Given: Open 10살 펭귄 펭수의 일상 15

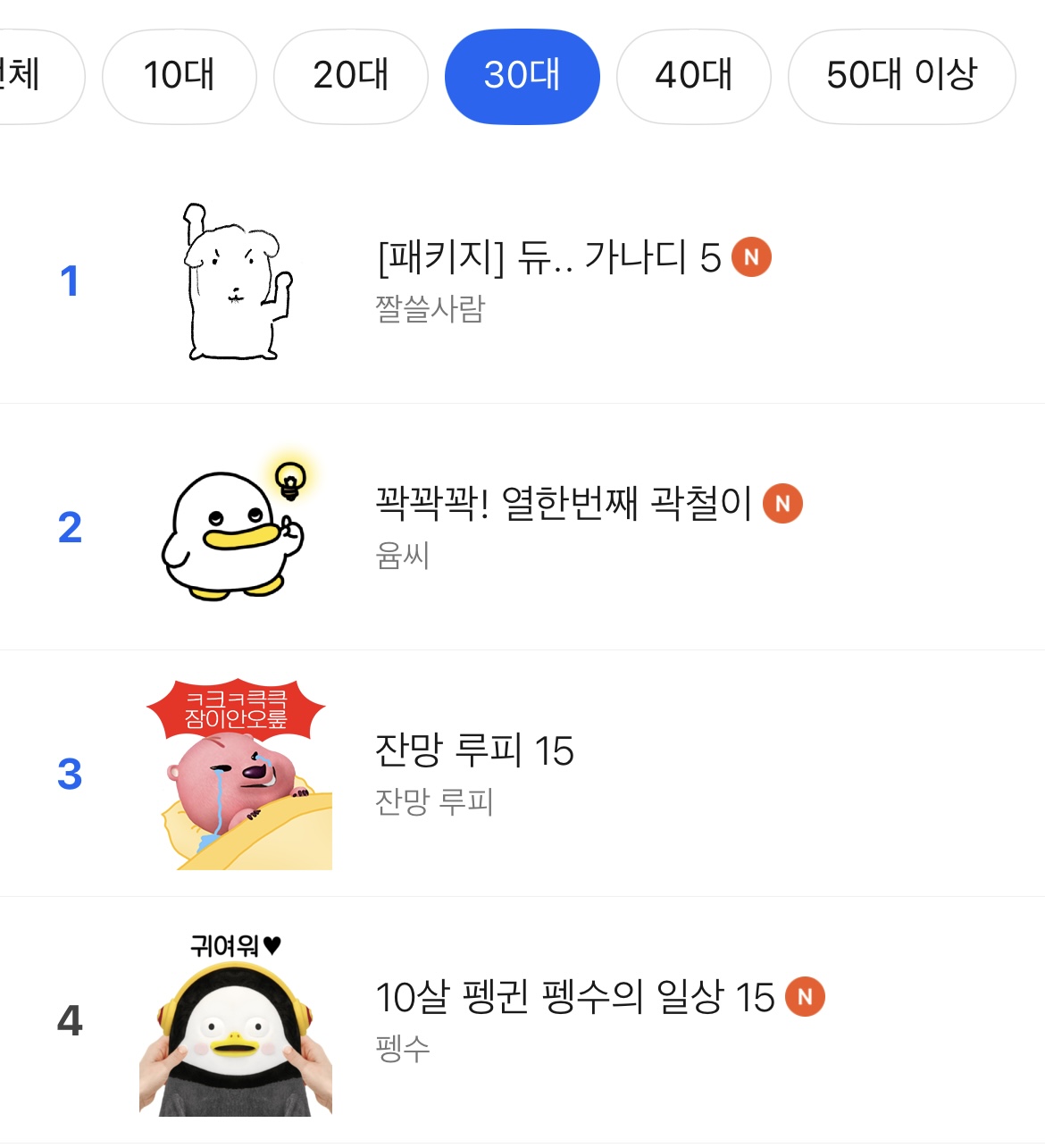Looking at the screenshot, I should [574, 997].
